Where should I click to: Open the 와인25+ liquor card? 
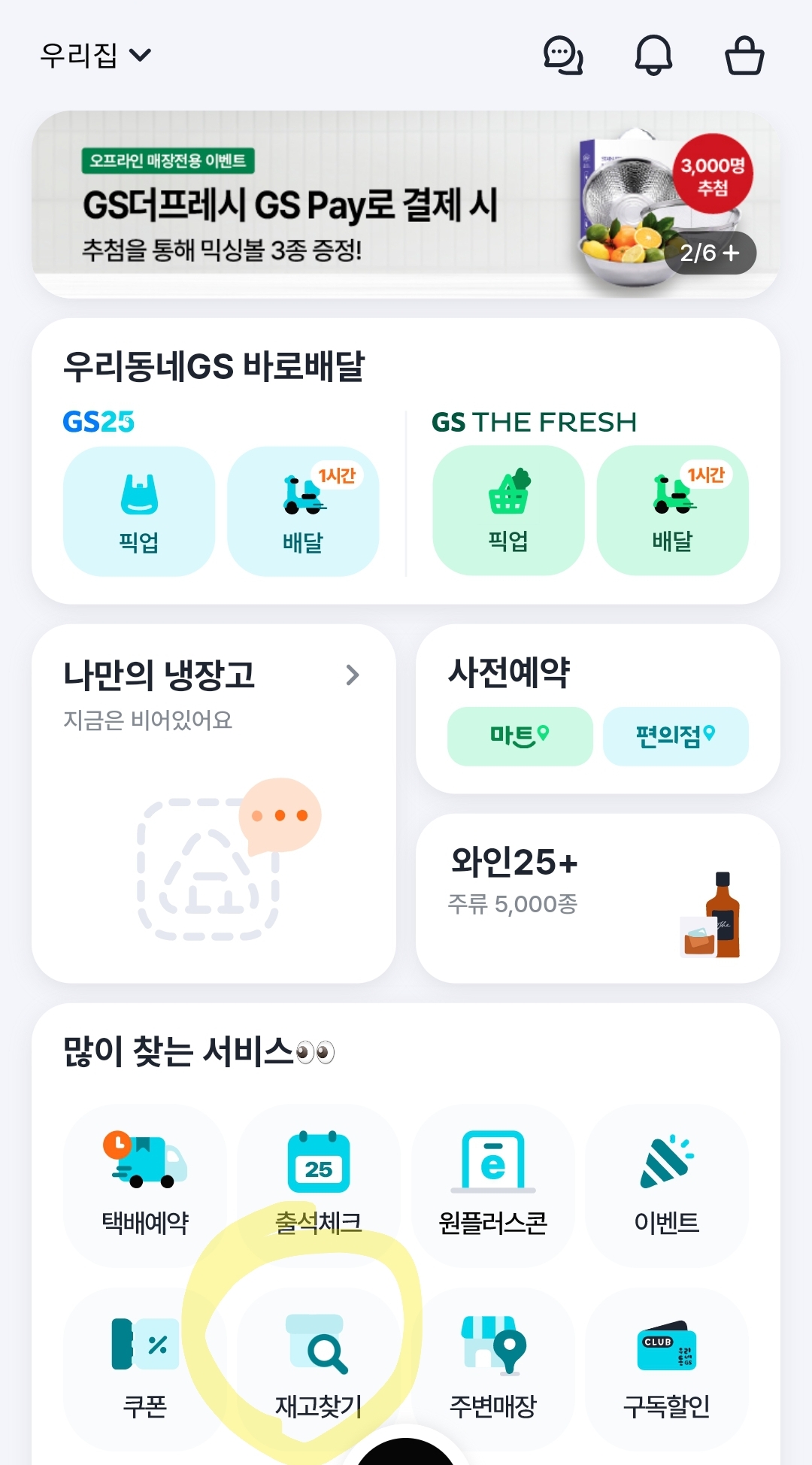coord(597,898)
